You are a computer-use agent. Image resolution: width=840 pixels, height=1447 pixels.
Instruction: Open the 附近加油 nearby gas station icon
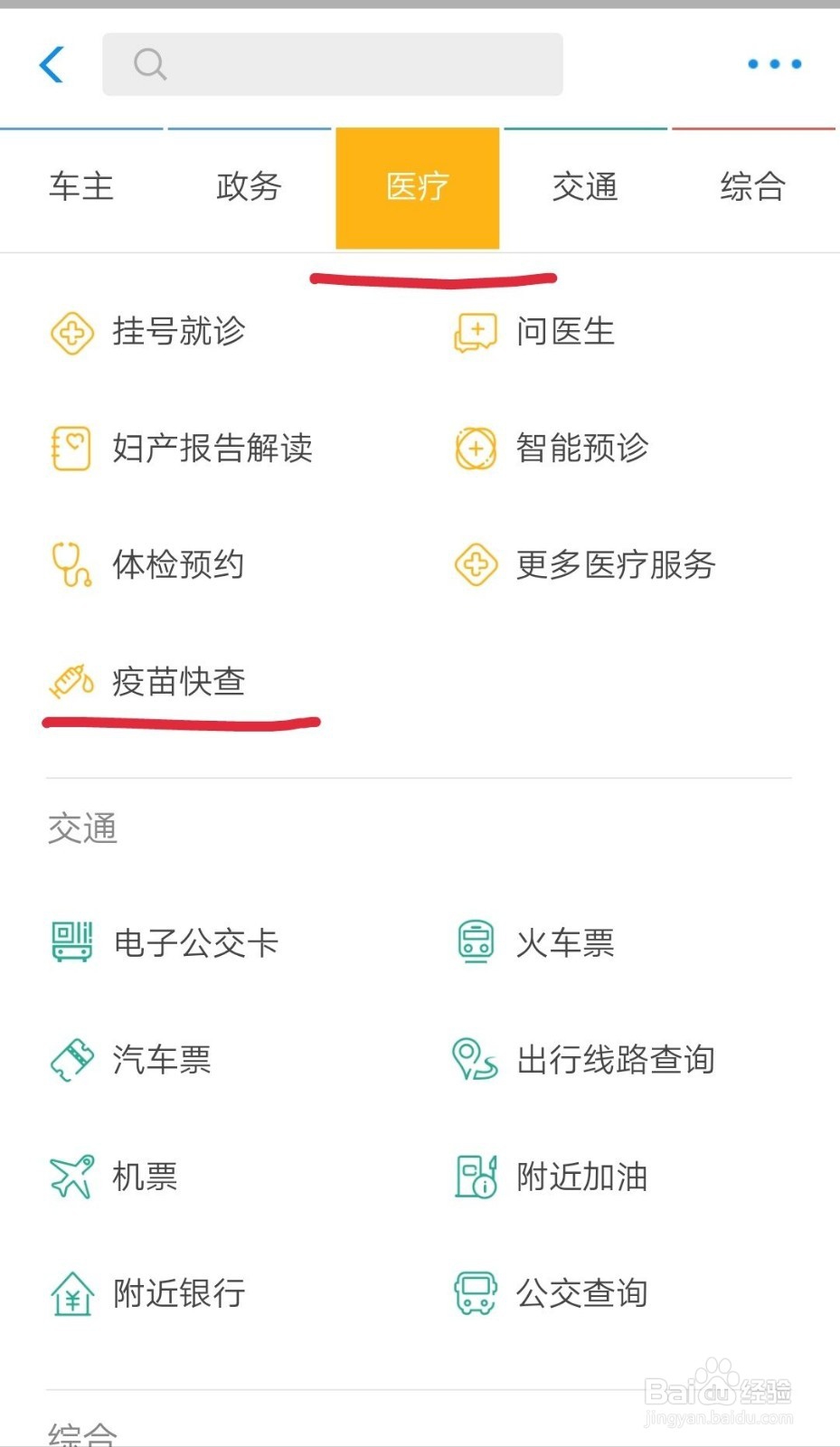coord(475,1176)
